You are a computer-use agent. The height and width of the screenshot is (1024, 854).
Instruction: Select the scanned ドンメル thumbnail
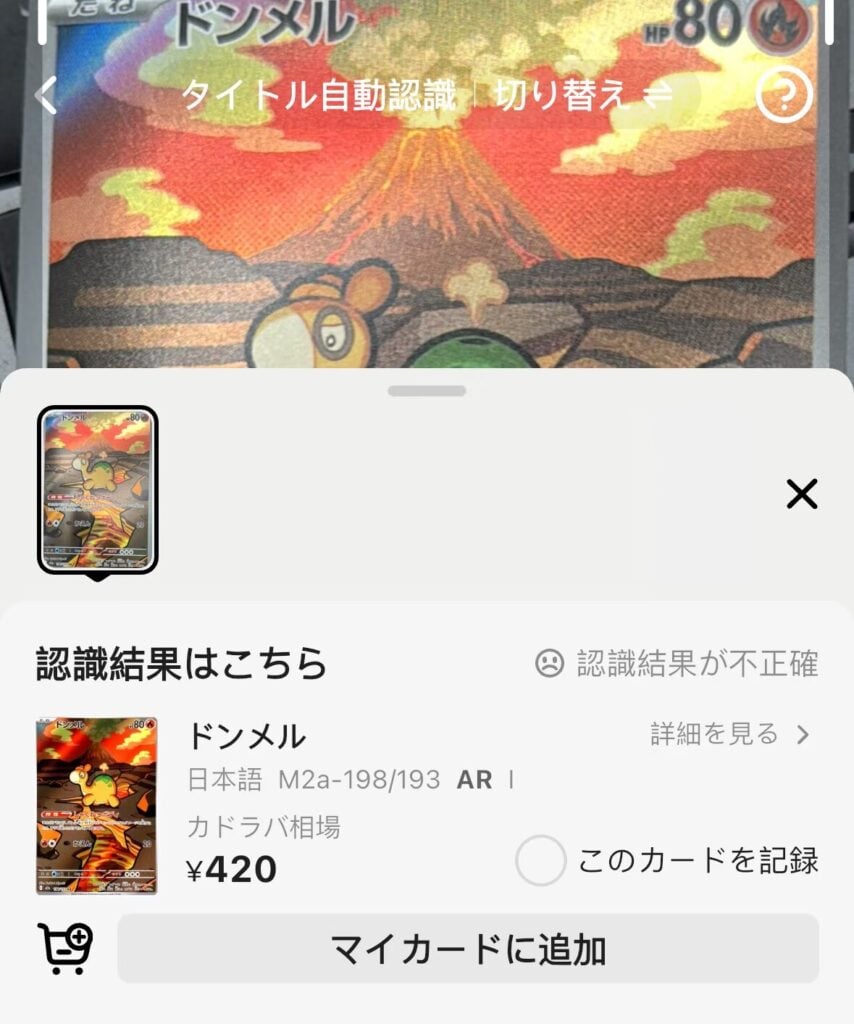97,489
